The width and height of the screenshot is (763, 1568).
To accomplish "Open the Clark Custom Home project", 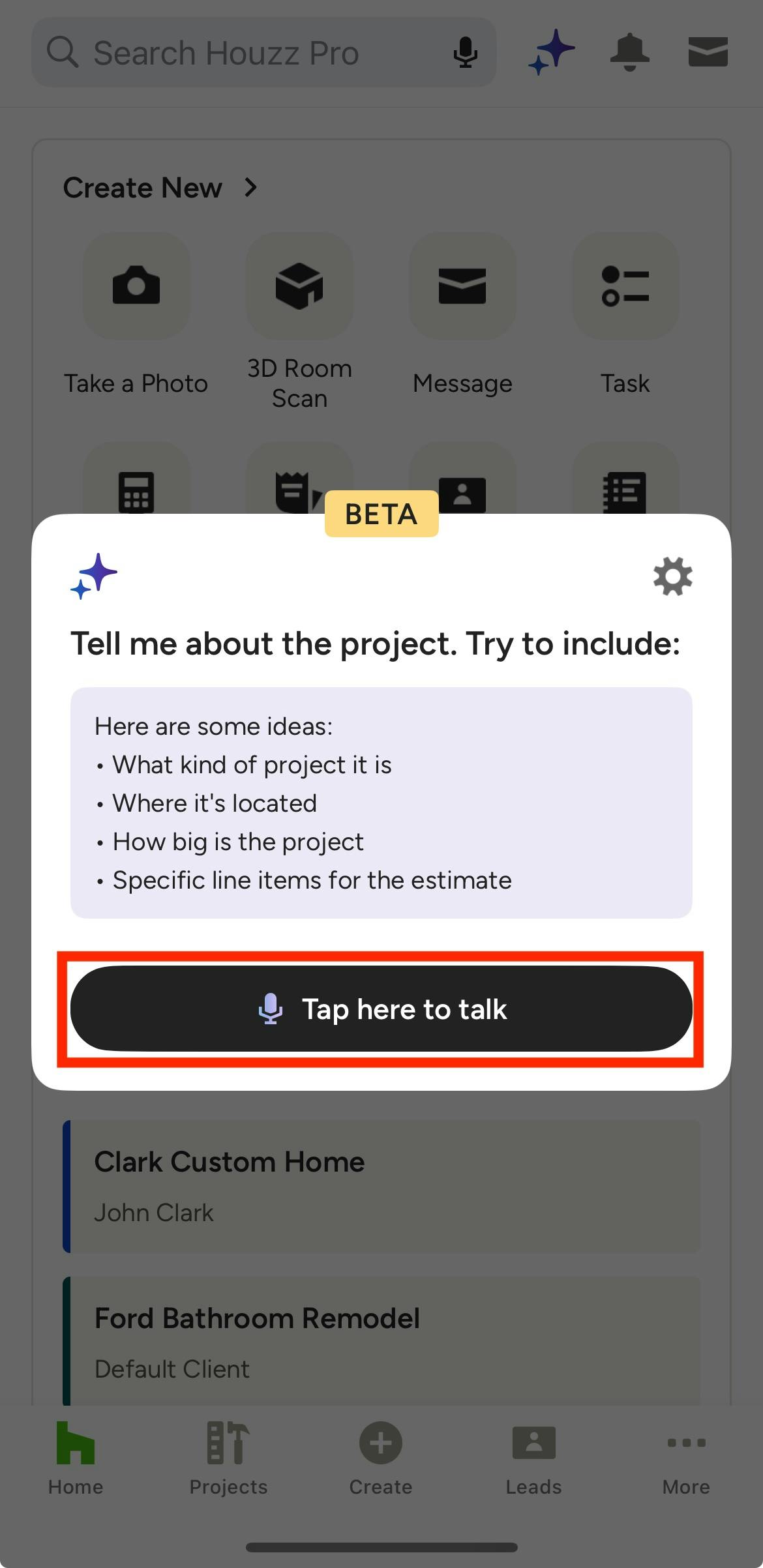I will point(381,1186).
